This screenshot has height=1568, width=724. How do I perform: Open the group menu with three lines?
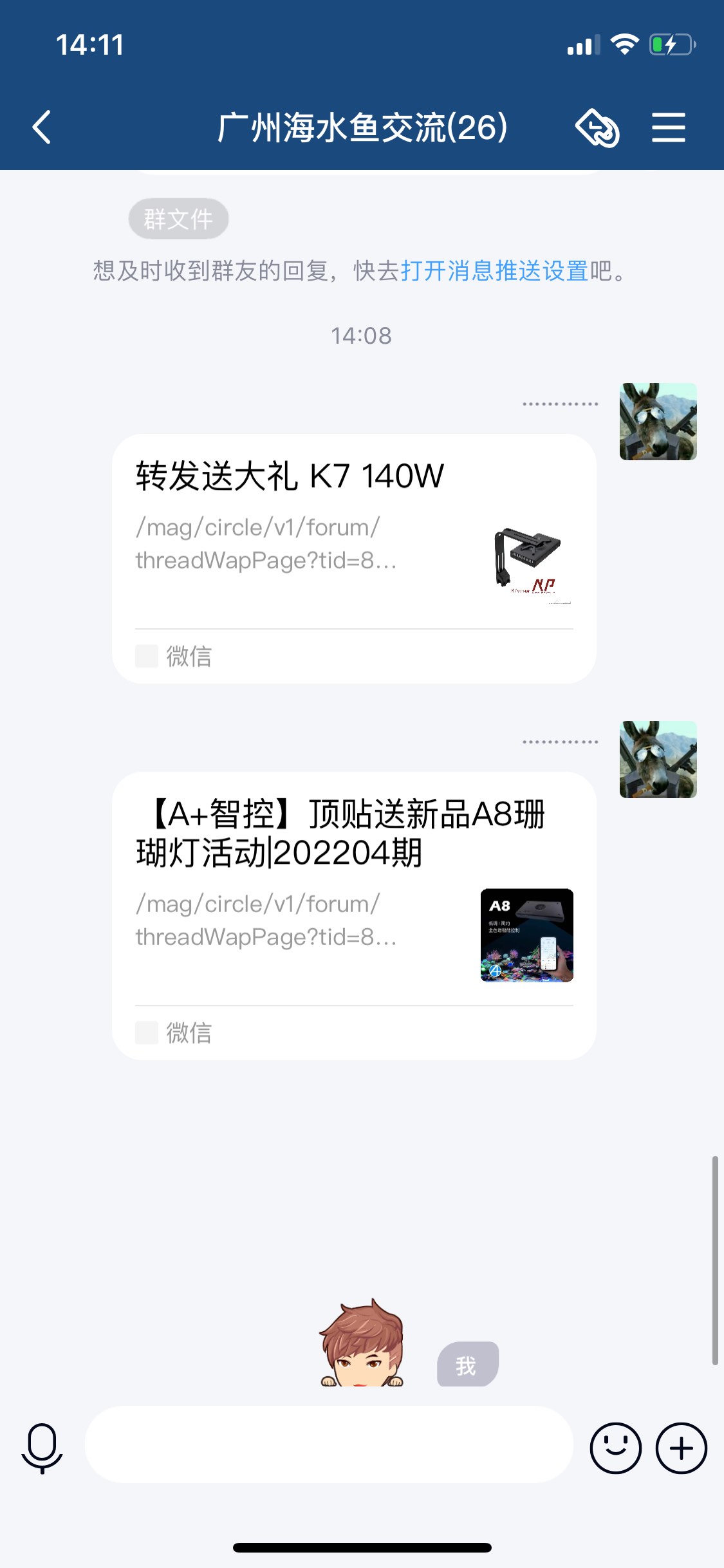[668, 127]
